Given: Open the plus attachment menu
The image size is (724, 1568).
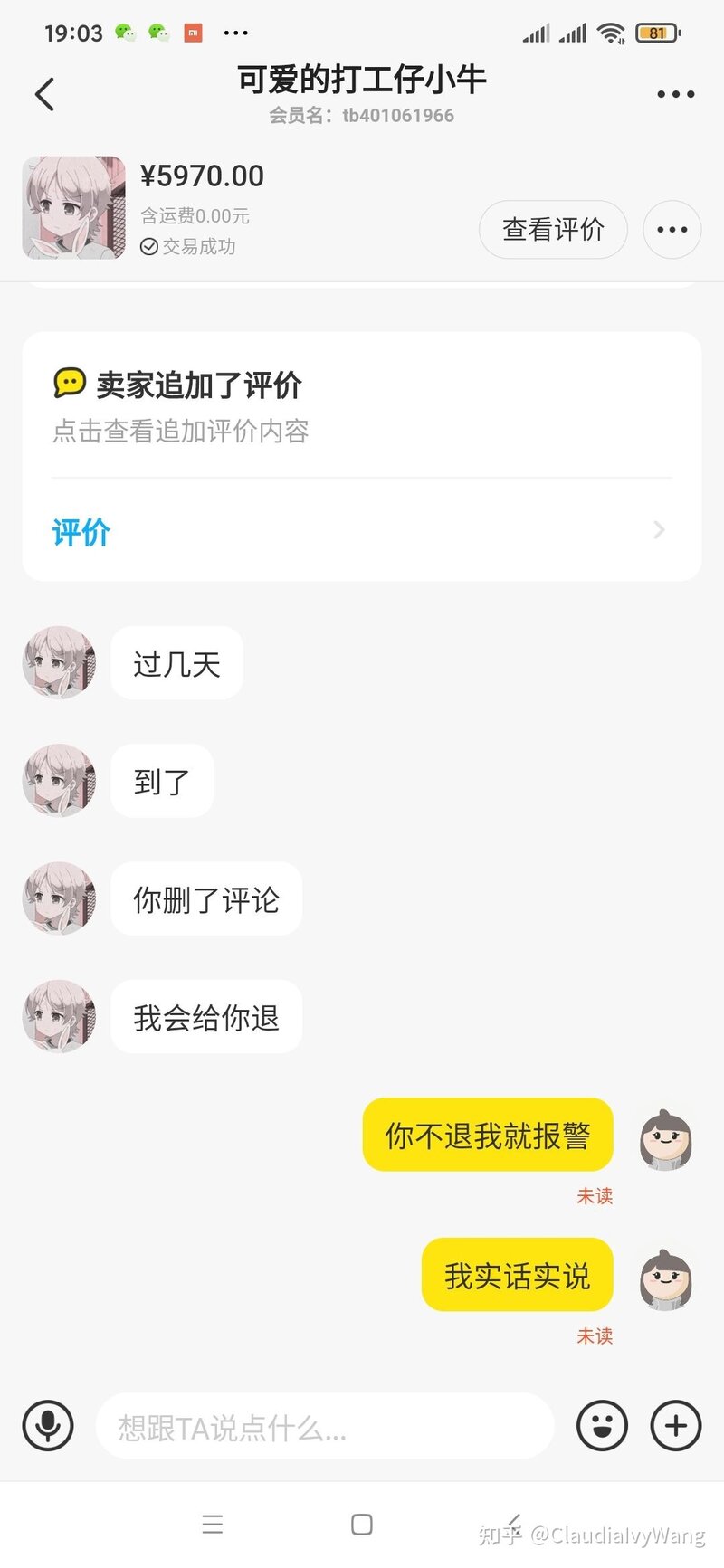Looking at the screenshot, I should coord(676,1426).
